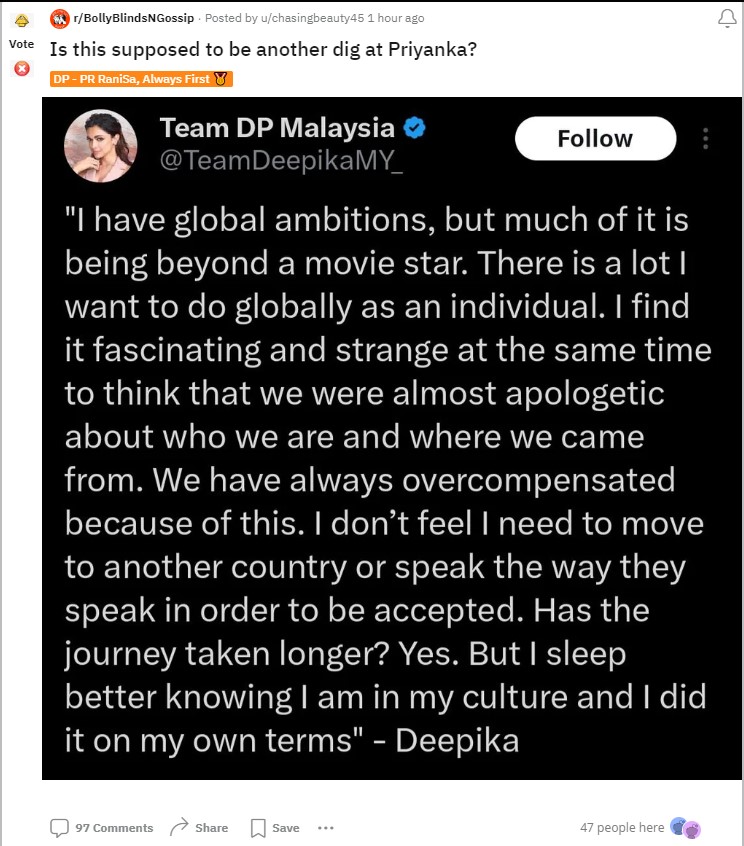Downvote this post

(21, 69)
